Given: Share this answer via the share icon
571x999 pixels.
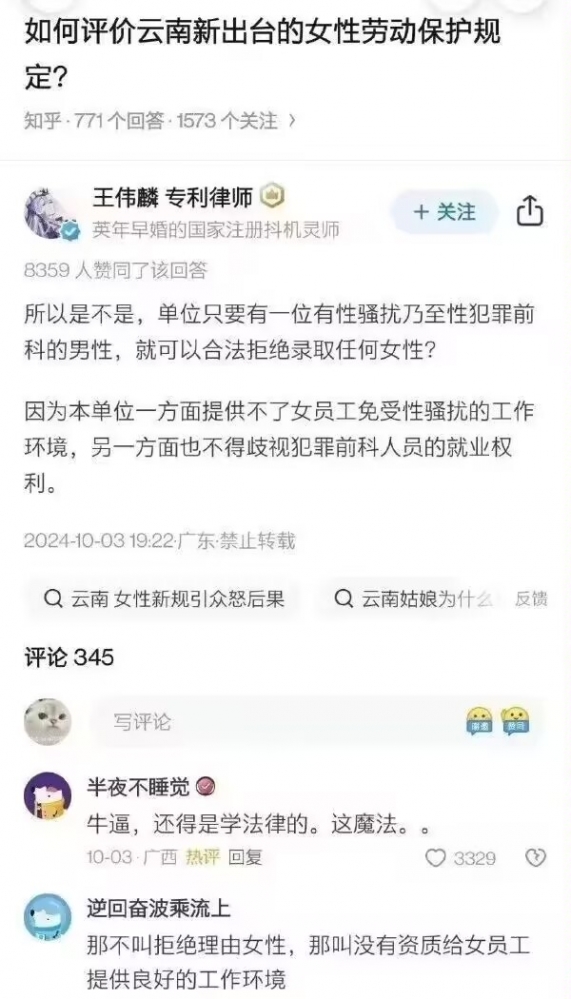Looking at the screenshot, I should [x=530, y=212].
